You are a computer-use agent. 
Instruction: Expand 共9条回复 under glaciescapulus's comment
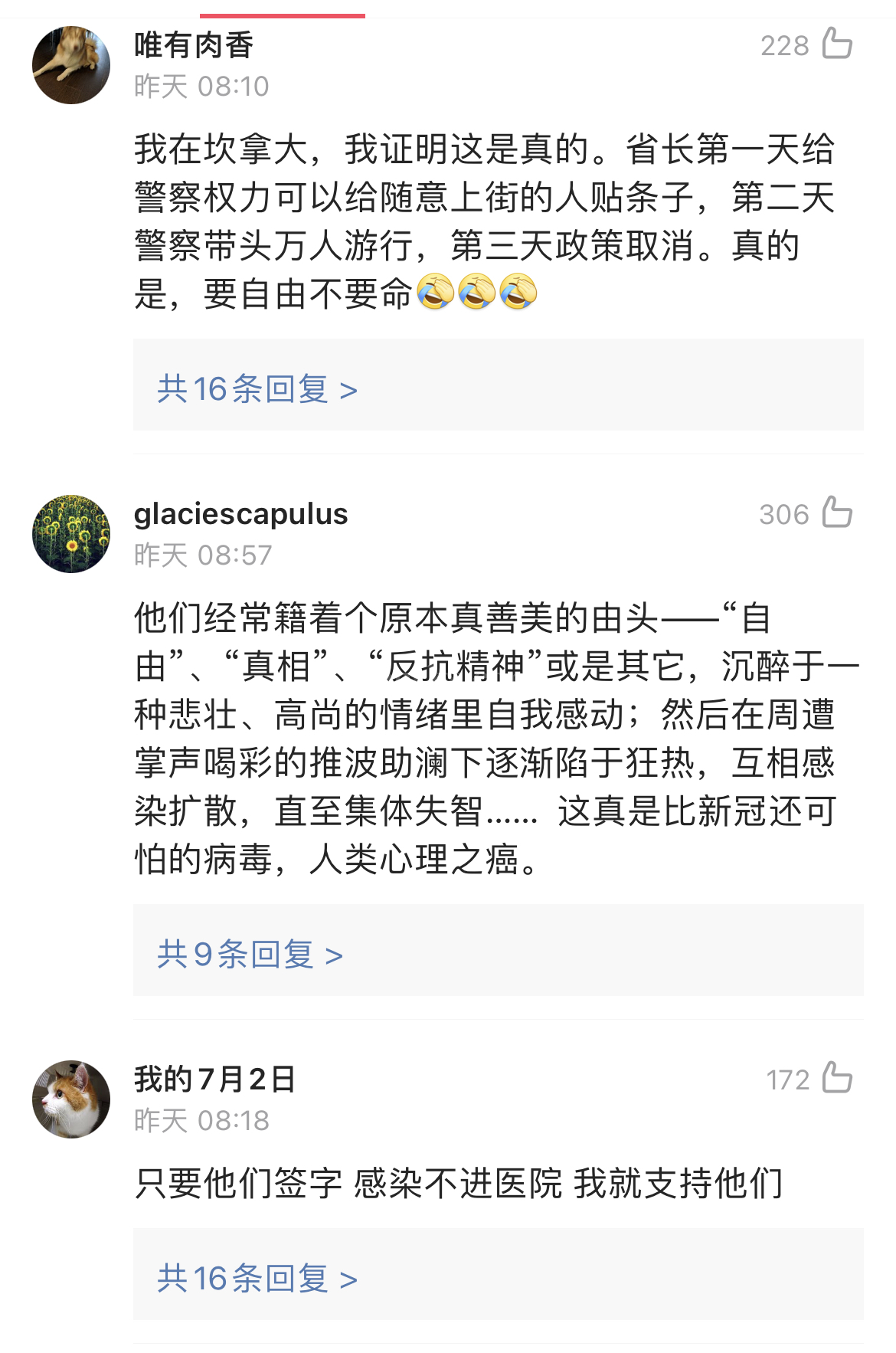pos(250,955)
